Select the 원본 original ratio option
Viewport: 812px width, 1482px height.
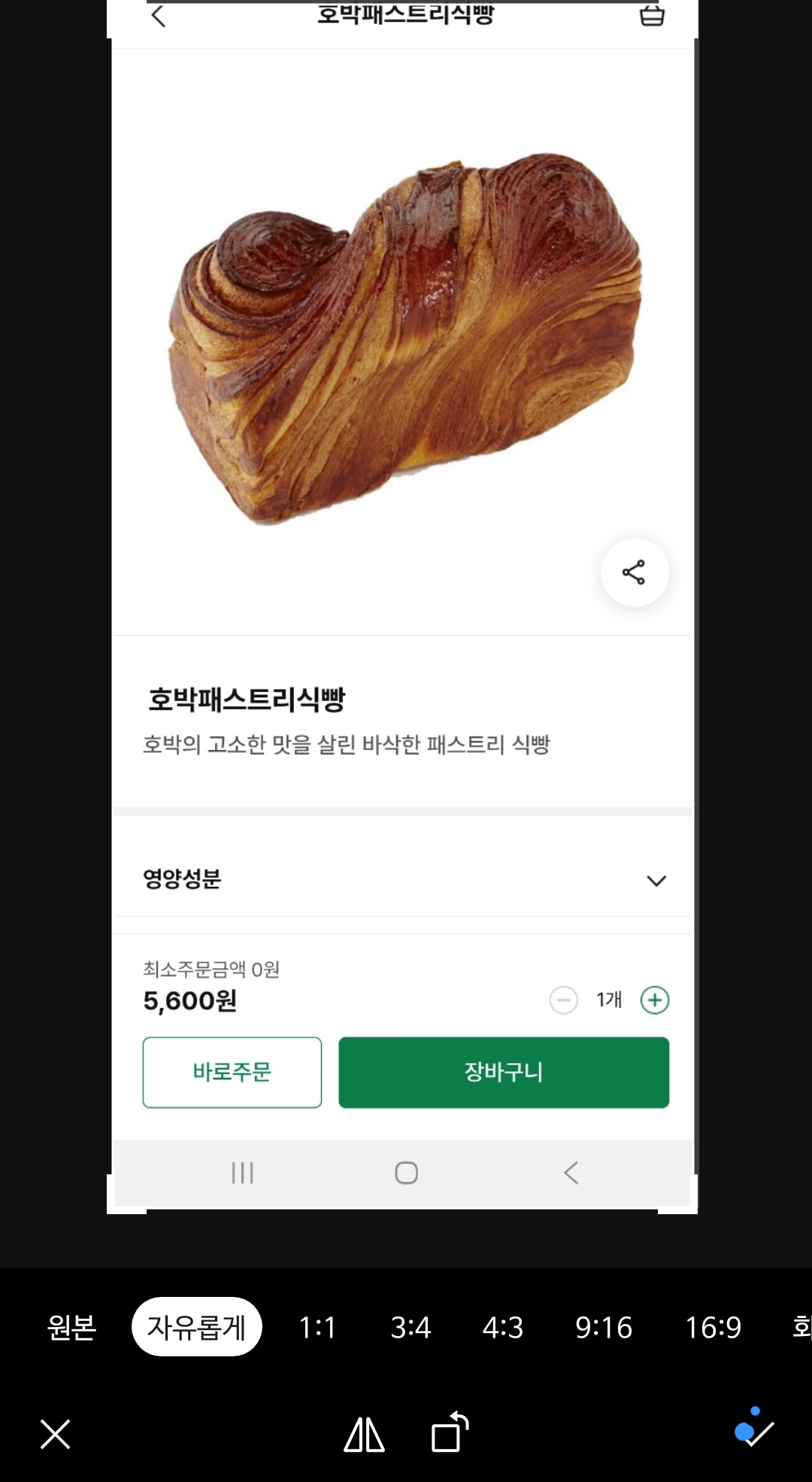coord(71,1328)
